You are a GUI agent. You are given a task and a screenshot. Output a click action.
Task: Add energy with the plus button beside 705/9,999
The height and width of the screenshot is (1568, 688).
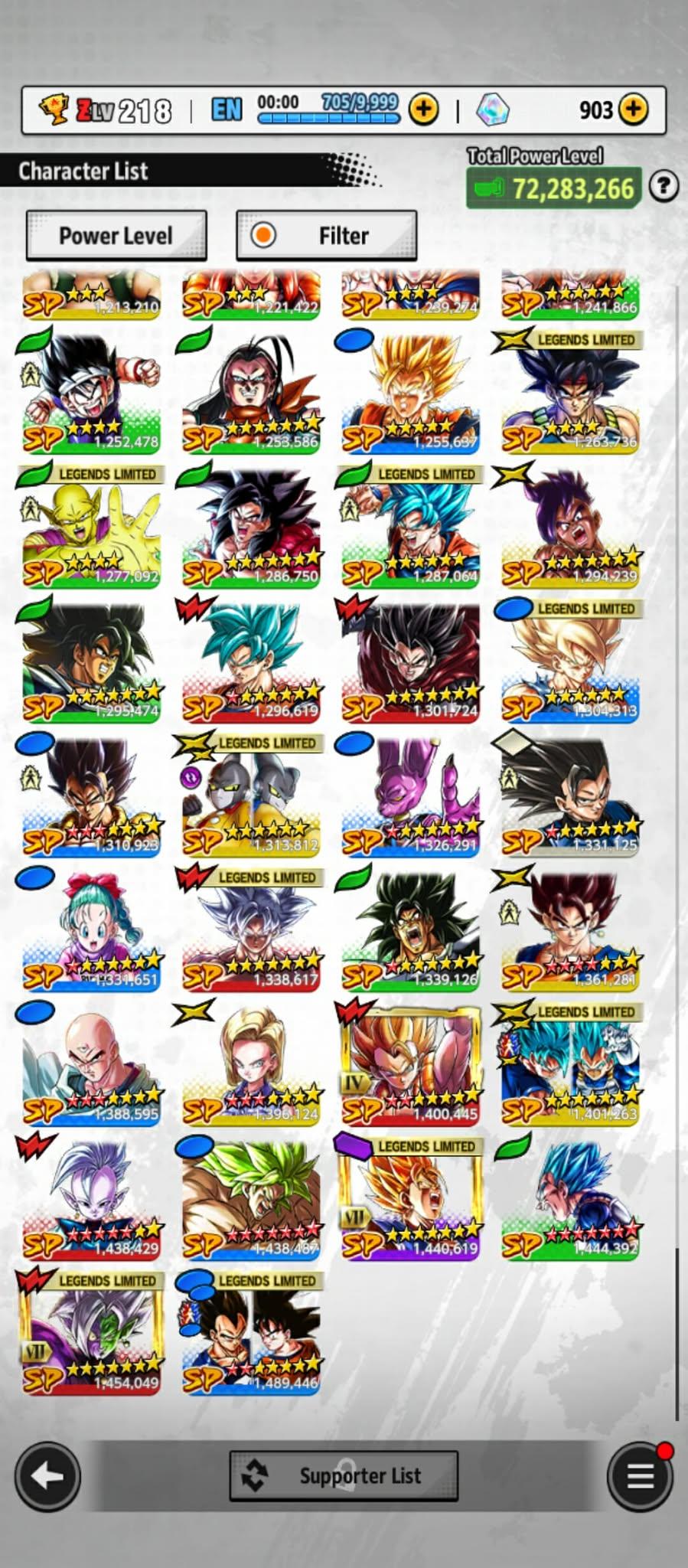tap(423, 109)
